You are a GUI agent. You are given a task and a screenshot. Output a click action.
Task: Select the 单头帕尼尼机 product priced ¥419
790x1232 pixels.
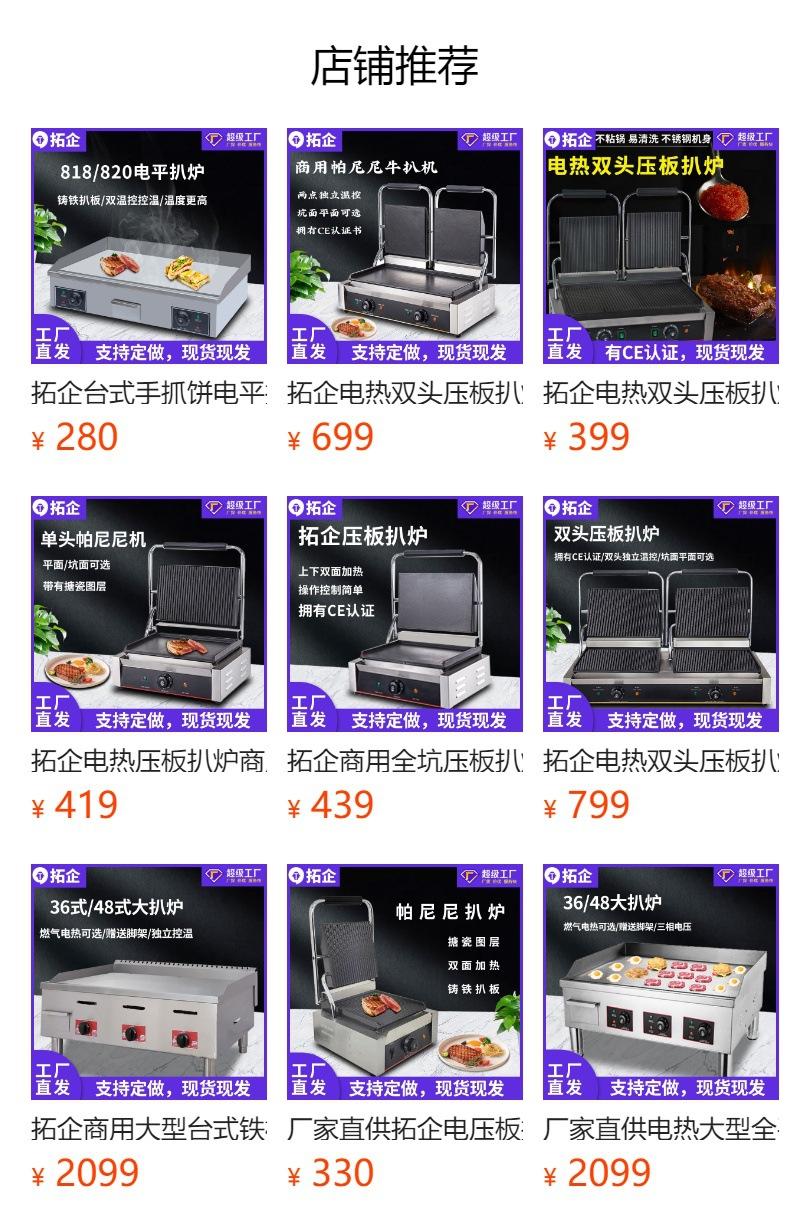coord(149,660)
